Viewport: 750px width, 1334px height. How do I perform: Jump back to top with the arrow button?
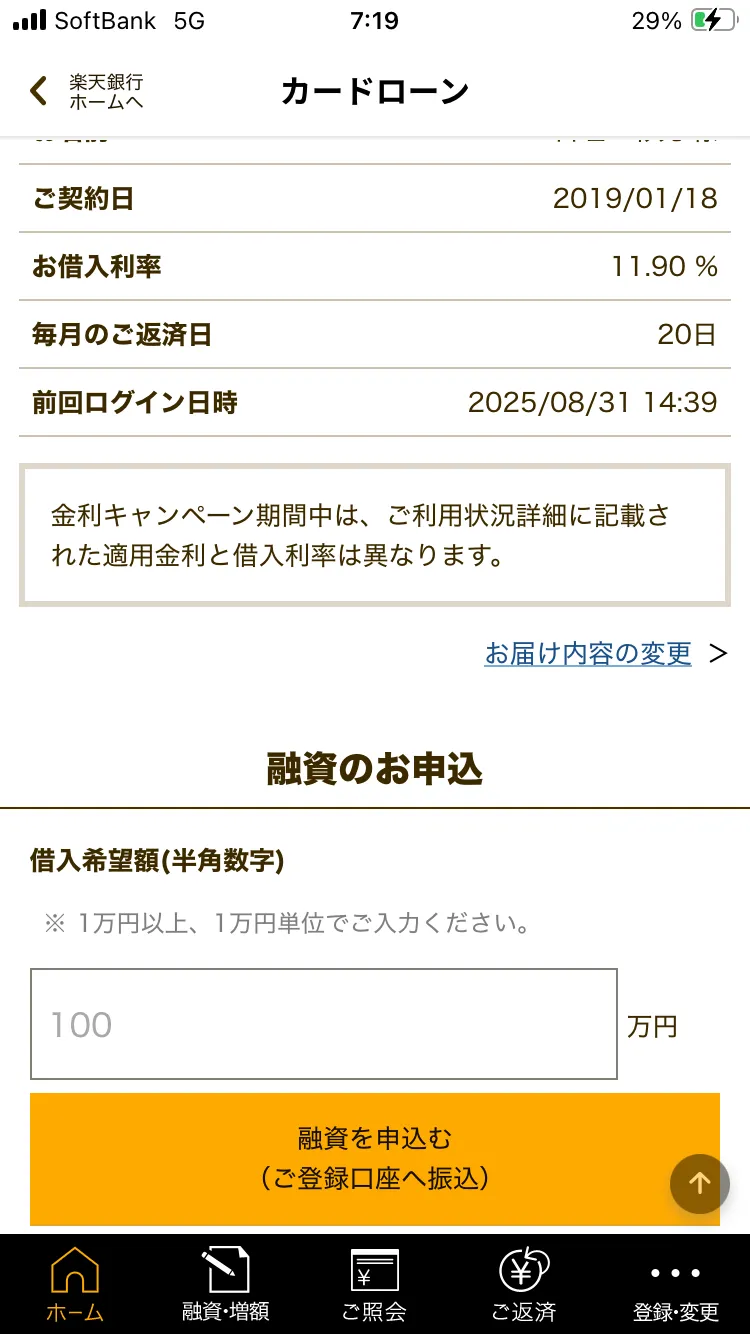click(699, 1184)
